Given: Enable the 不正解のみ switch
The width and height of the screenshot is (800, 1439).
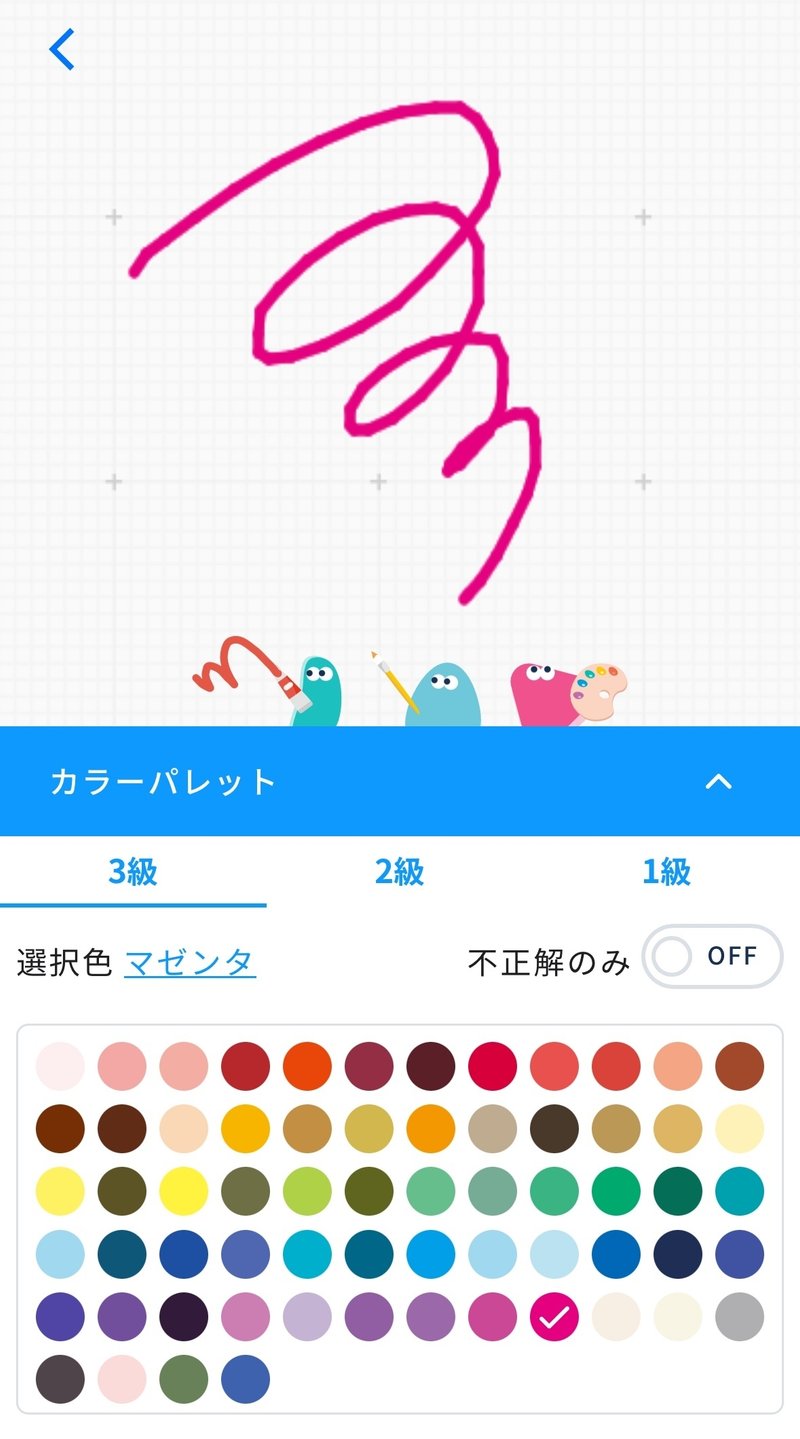Looking at the screenshot, I should [x=711, y=958].
